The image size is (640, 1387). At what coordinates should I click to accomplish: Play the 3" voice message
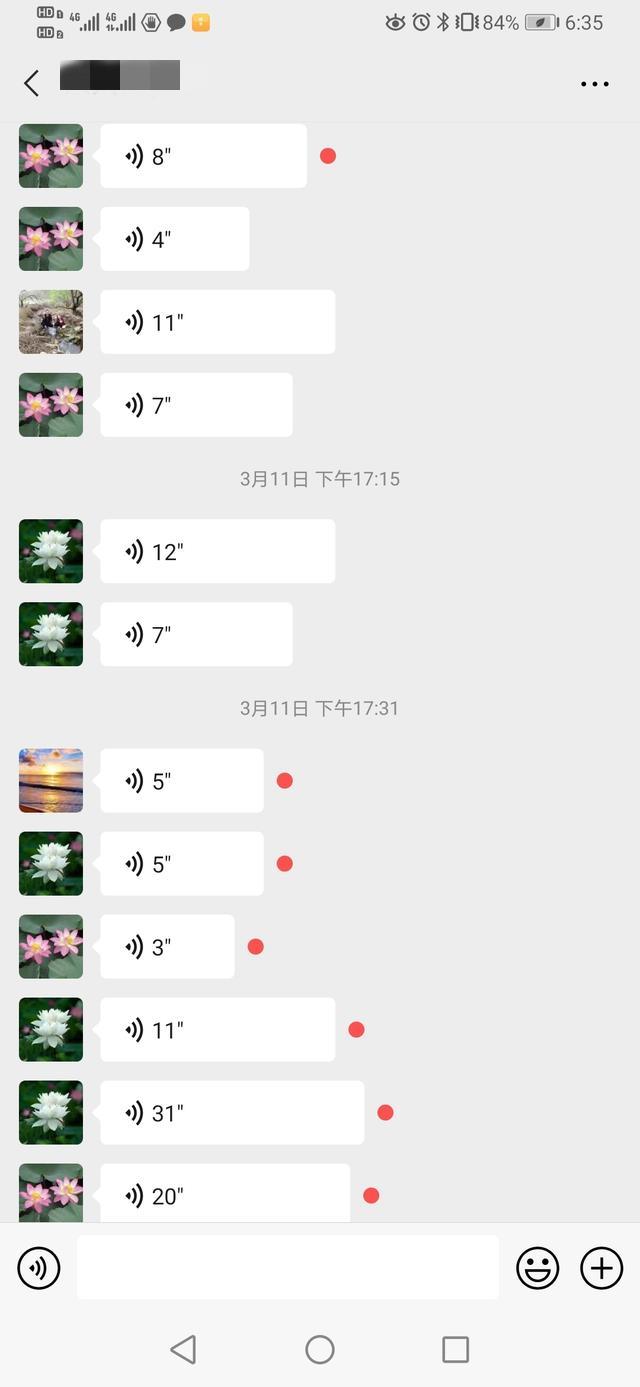click(167, 946)
